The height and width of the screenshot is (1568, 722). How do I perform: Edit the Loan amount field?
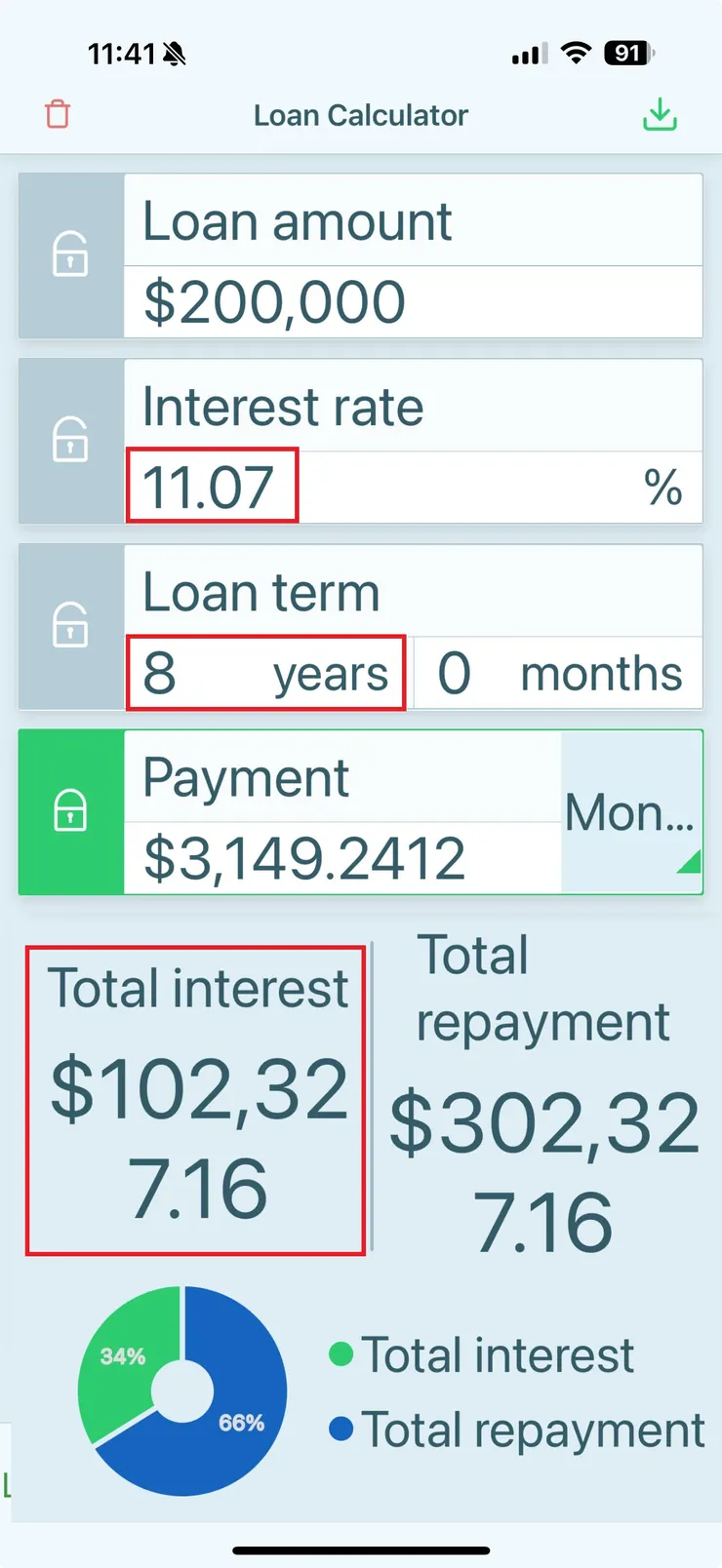412,302
